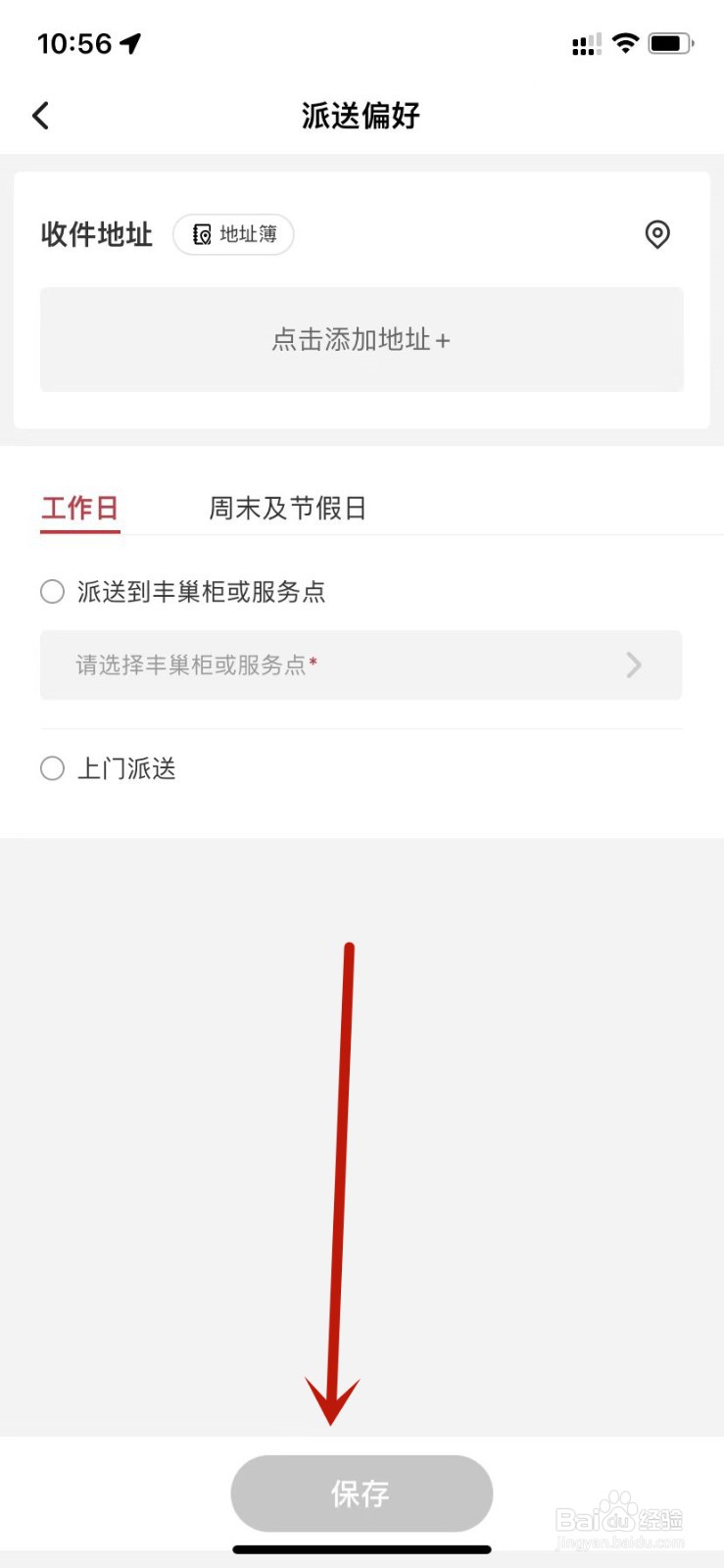
Task: Tap the Wi-Fi icon in the status bar
Action: point(624,42)
